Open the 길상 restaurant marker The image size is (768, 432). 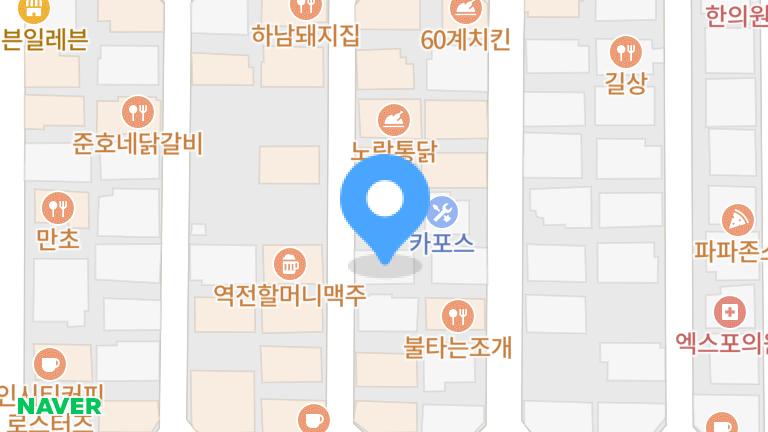626,51
